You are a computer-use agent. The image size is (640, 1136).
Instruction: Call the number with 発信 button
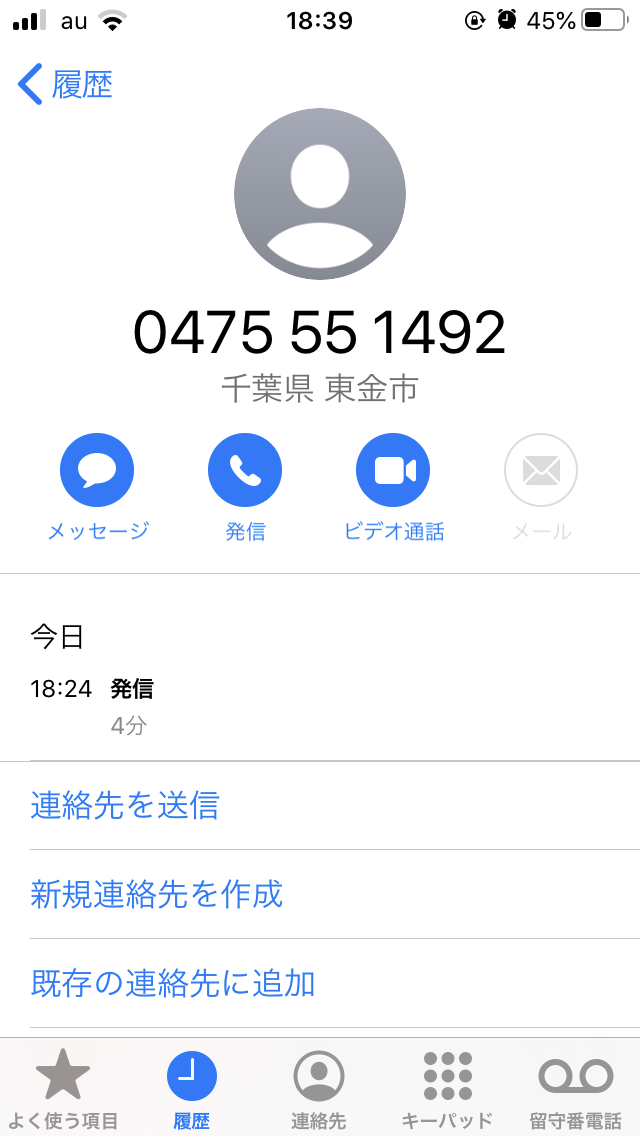245,470
